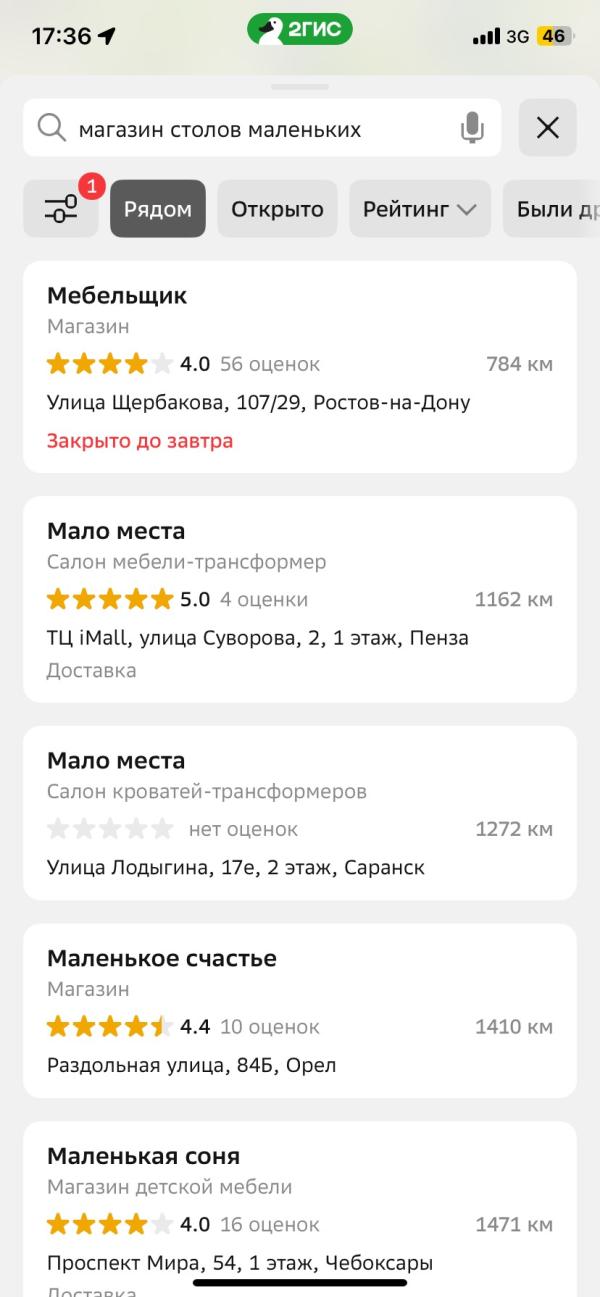600x1297 pixels.
Task: Expand the Рейтинг dropdown
Action: pyautogui.click(x=420, y=209)
